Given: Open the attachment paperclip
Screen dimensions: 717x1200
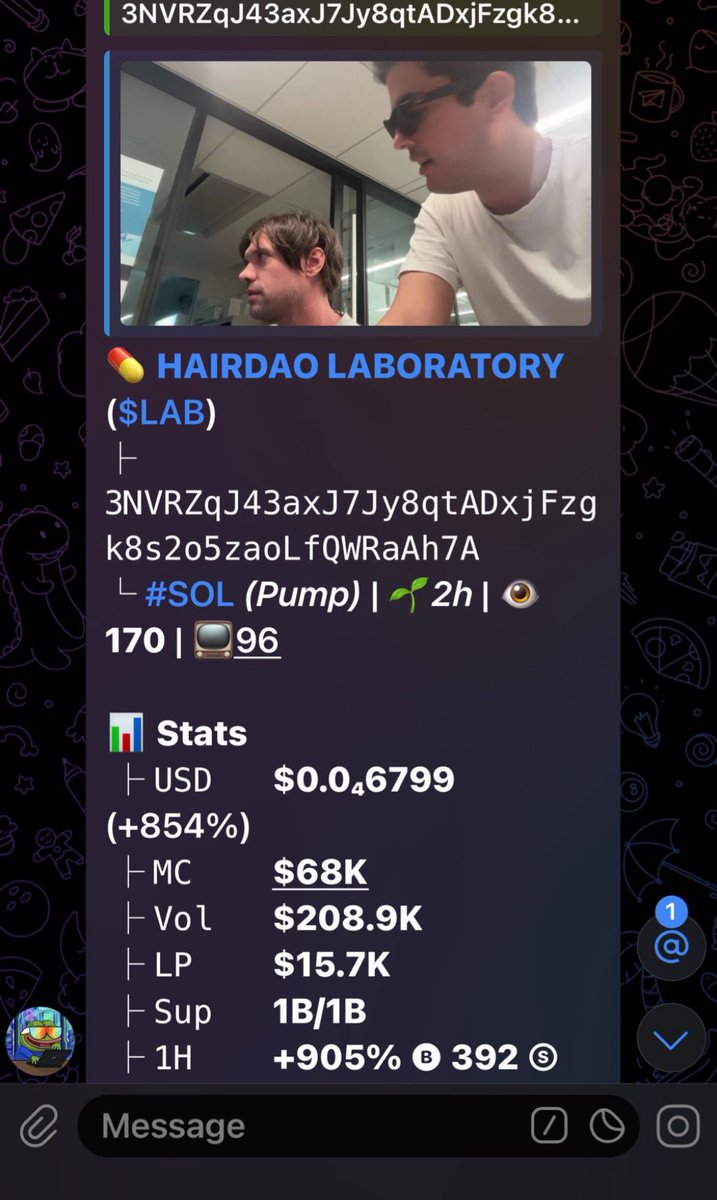Looking at the screenshot, I should coord(39,1127).
